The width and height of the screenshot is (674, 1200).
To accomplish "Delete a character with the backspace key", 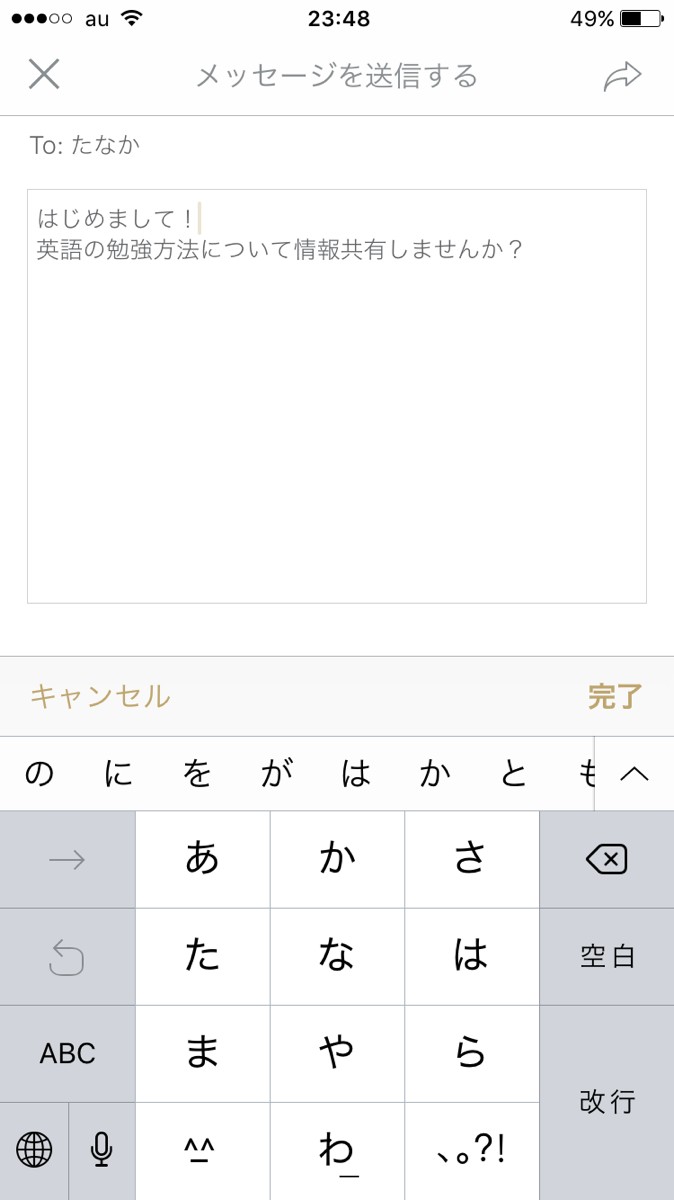I will click(x=606, y=859).
